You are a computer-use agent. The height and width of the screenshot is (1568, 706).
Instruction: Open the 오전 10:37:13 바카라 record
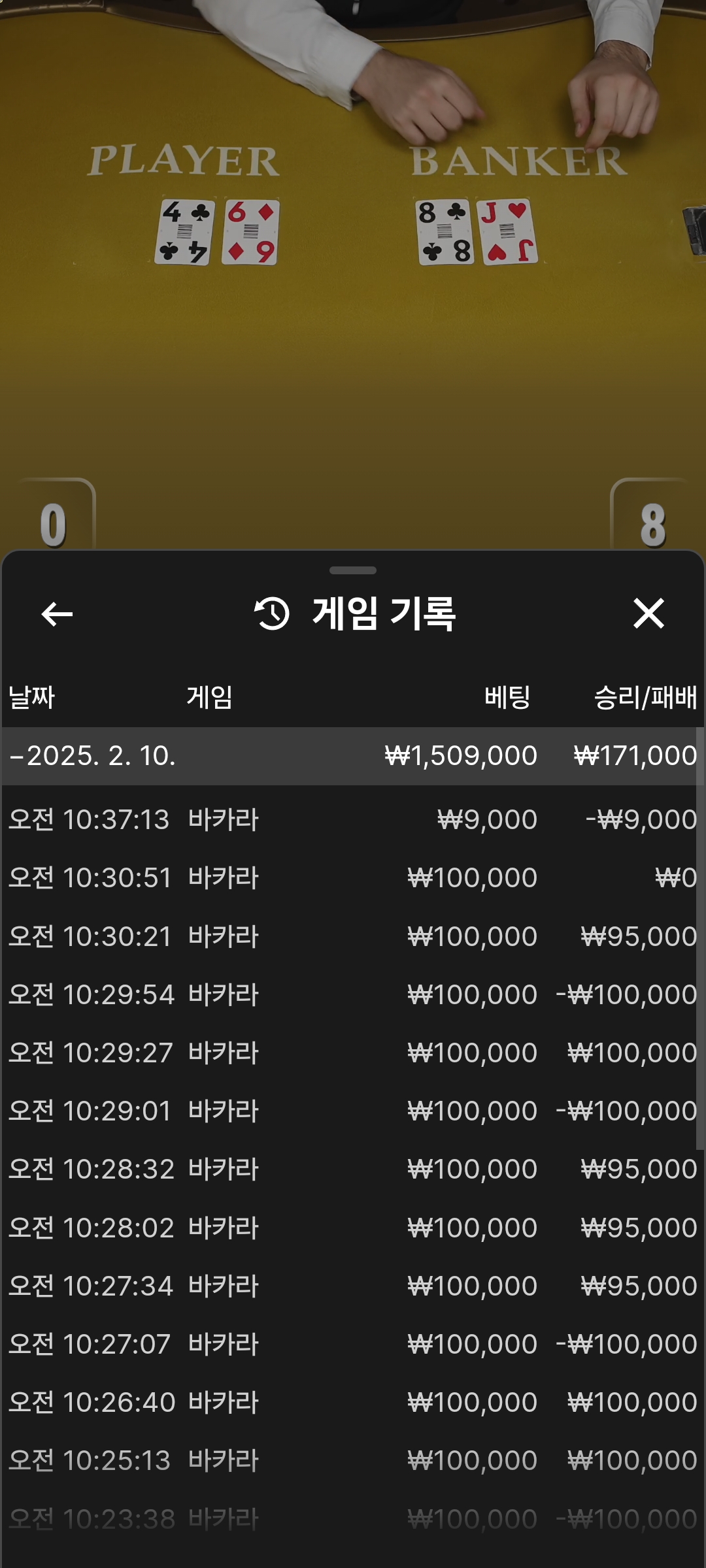tap(350, 819)
